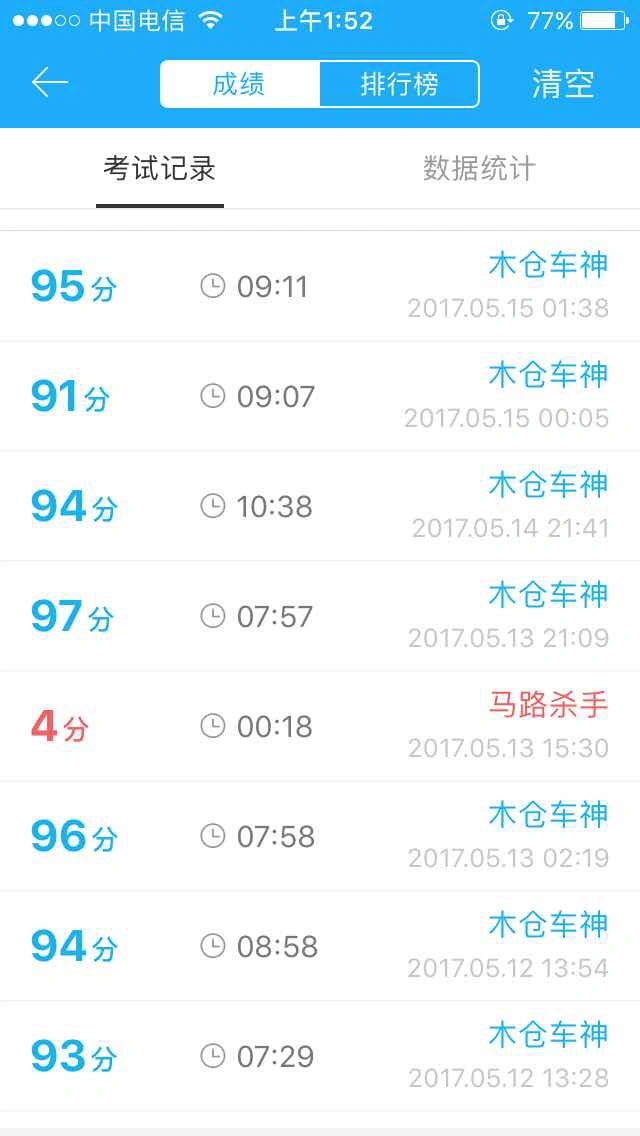
Task: Select the 成绩 segment
Action: 240,84
